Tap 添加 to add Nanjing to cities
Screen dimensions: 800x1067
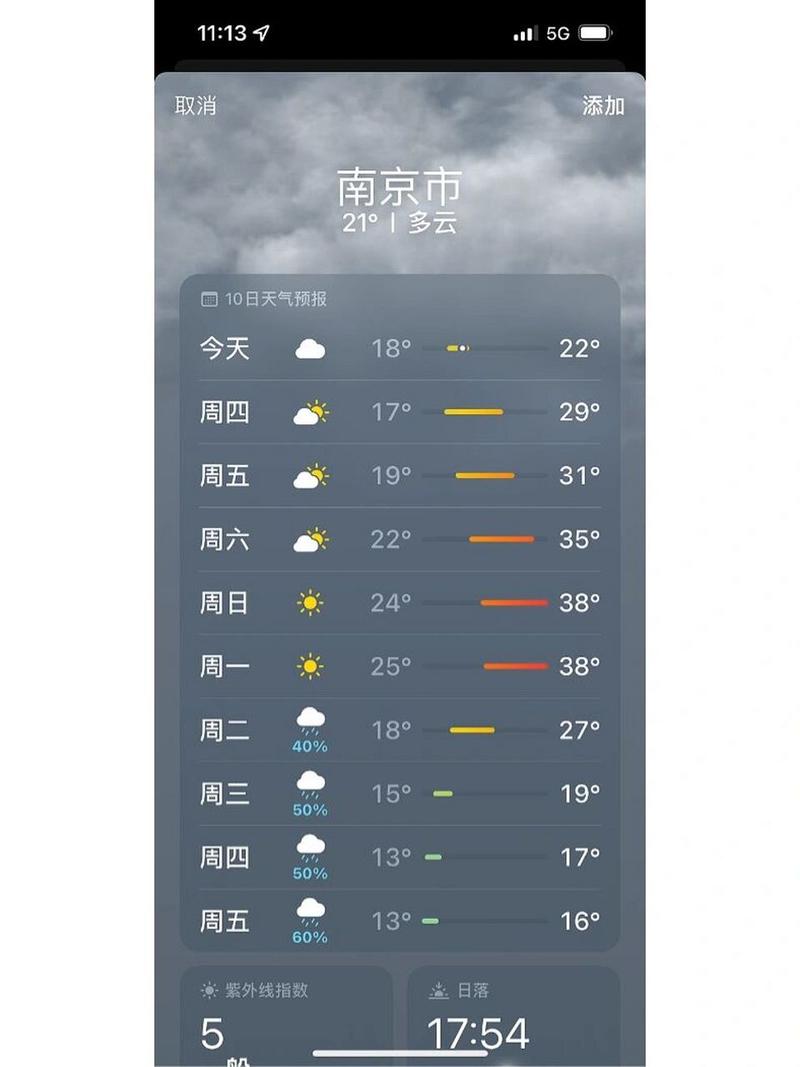(602, 105)
